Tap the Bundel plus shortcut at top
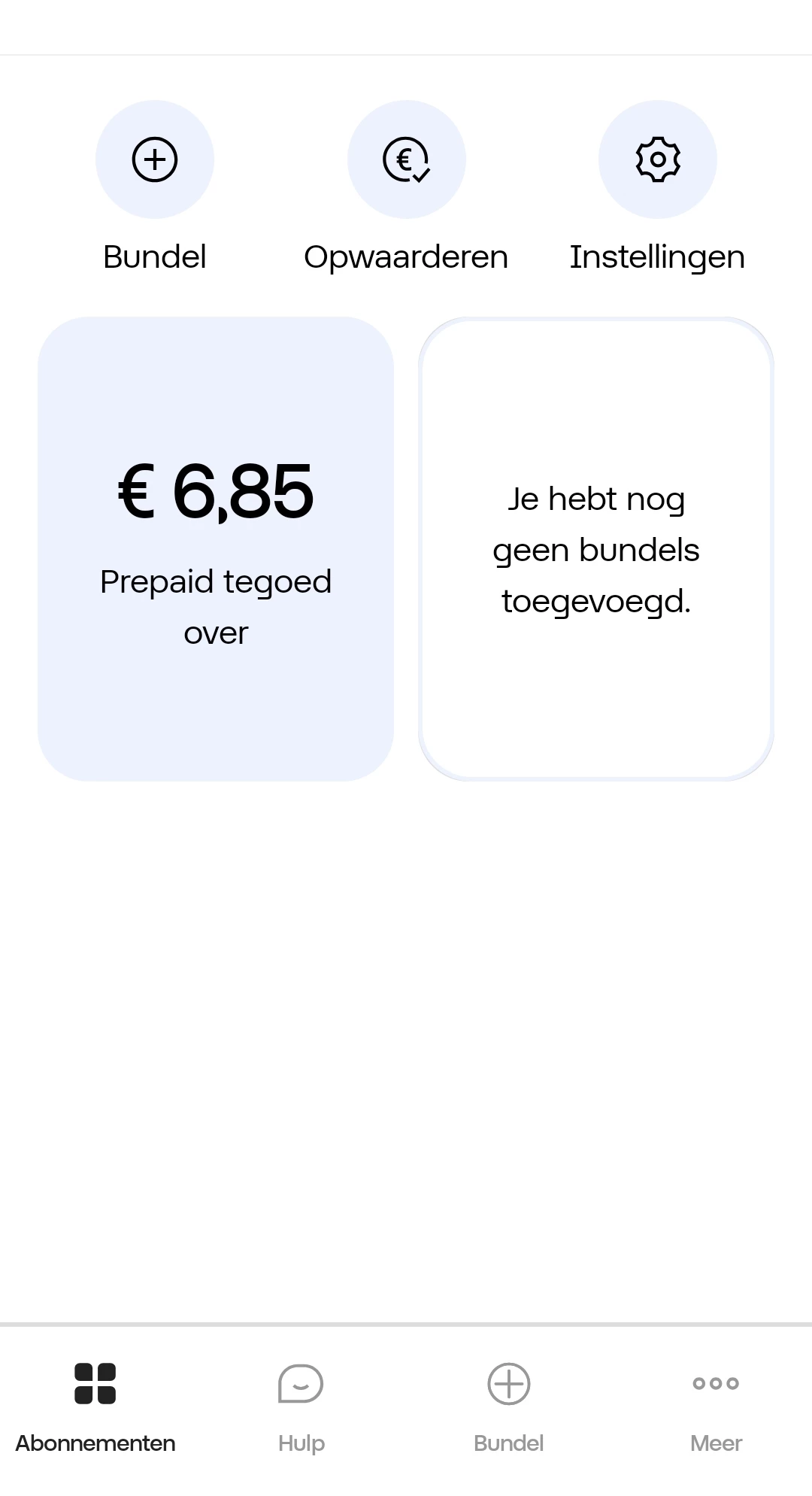 click(x=155, y=159)
